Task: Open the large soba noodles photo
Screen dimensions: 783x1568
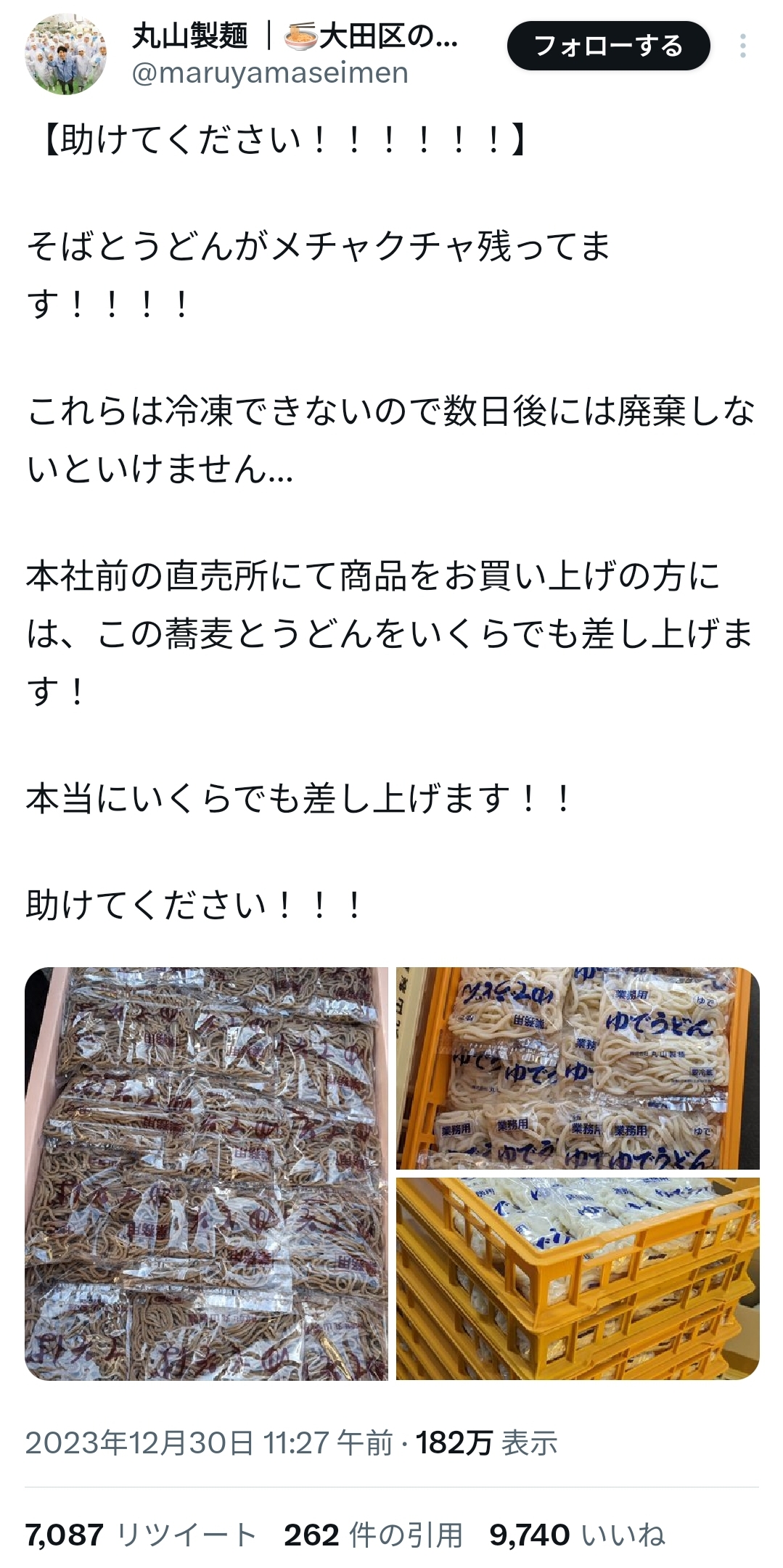Action: (207, 1173)
